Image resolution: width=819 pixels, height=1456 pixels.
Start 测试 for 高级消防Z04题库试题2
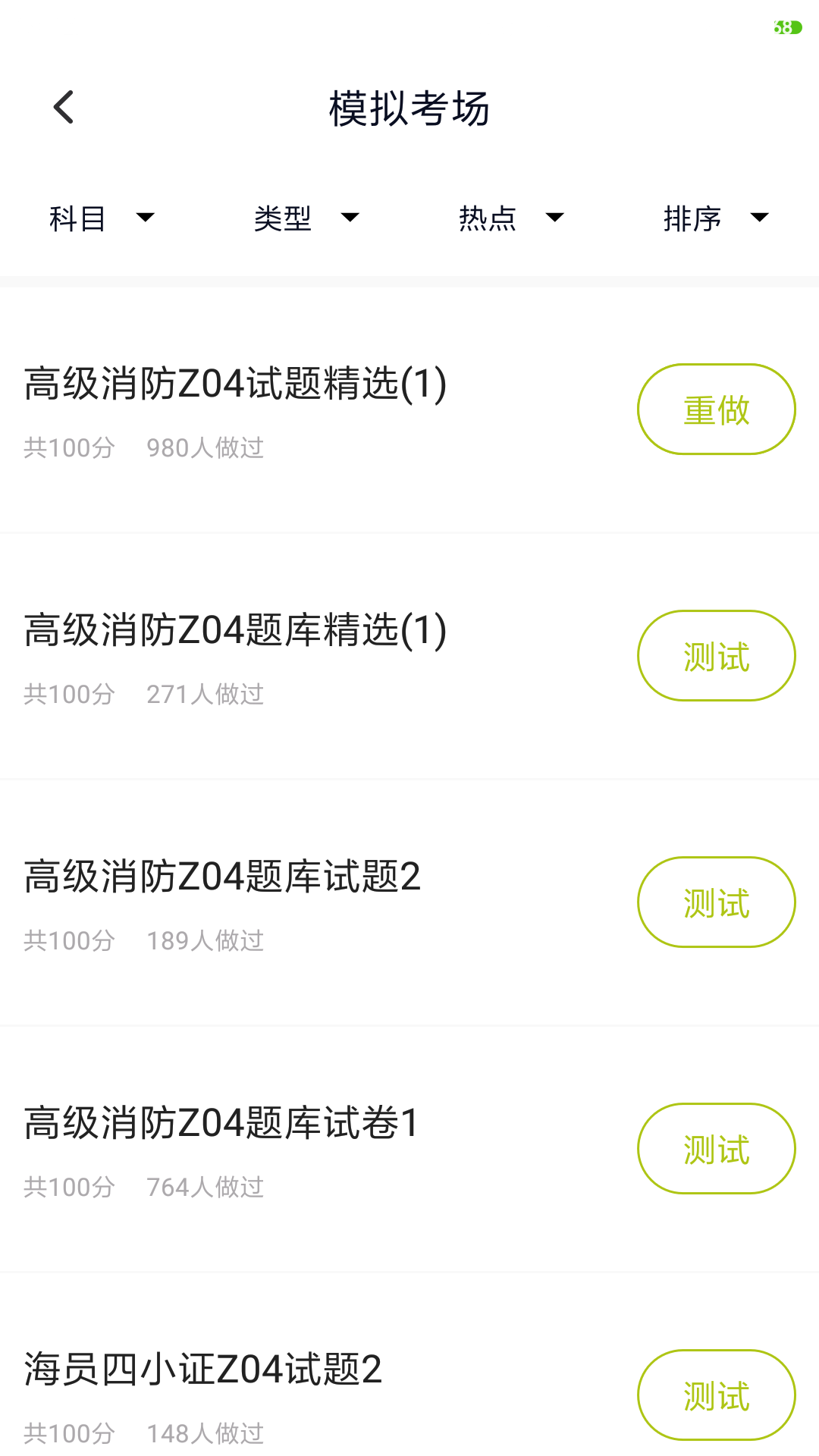coord(716,902)
